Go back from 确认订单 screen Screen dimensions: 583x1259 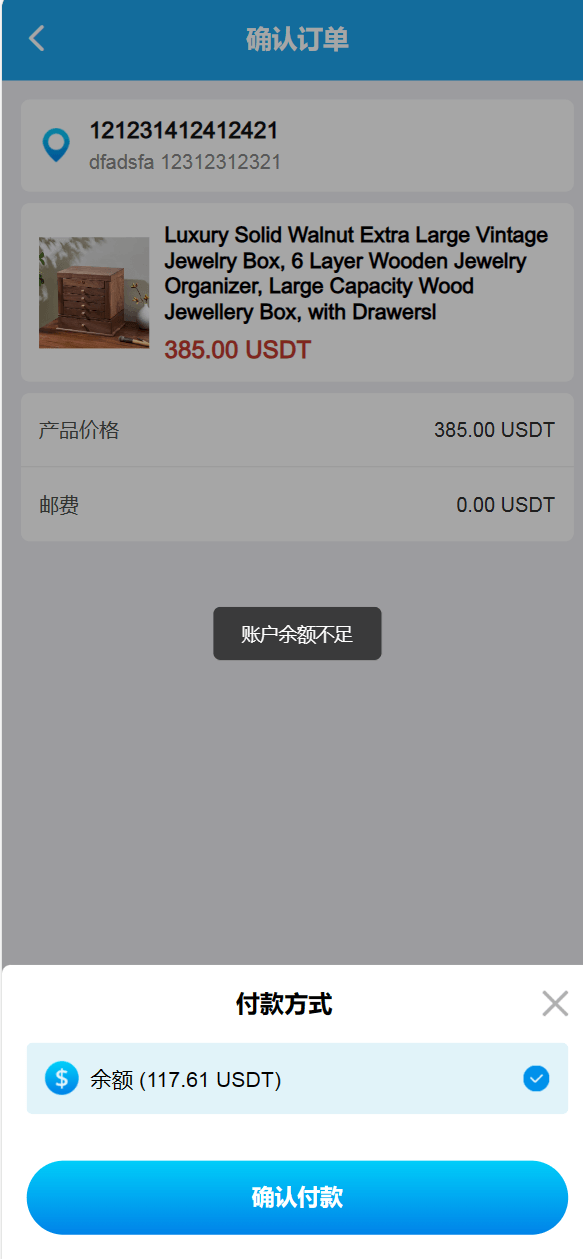click(37, 39)
